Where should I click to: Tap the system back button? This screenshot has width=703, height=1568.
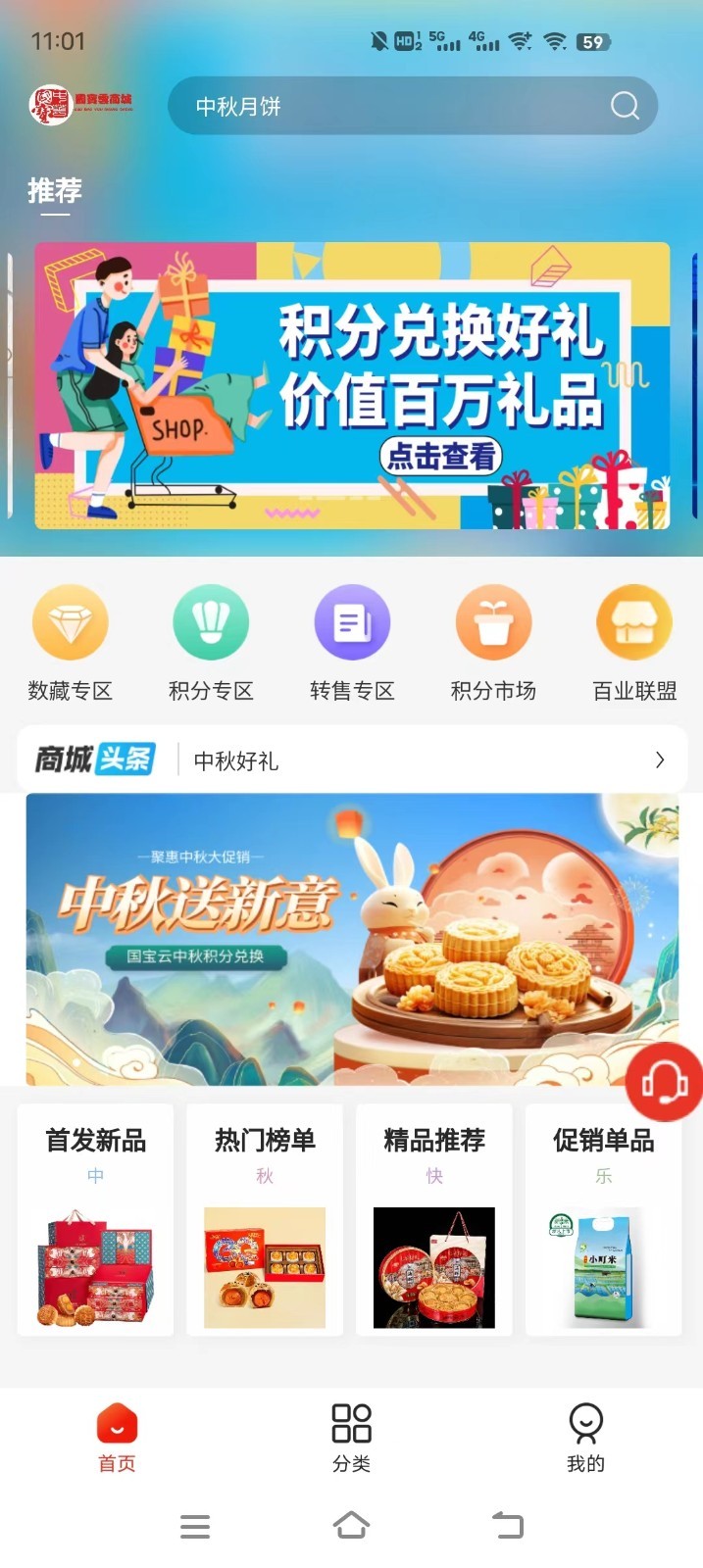pyautogui.click(x=508, y=1525)
